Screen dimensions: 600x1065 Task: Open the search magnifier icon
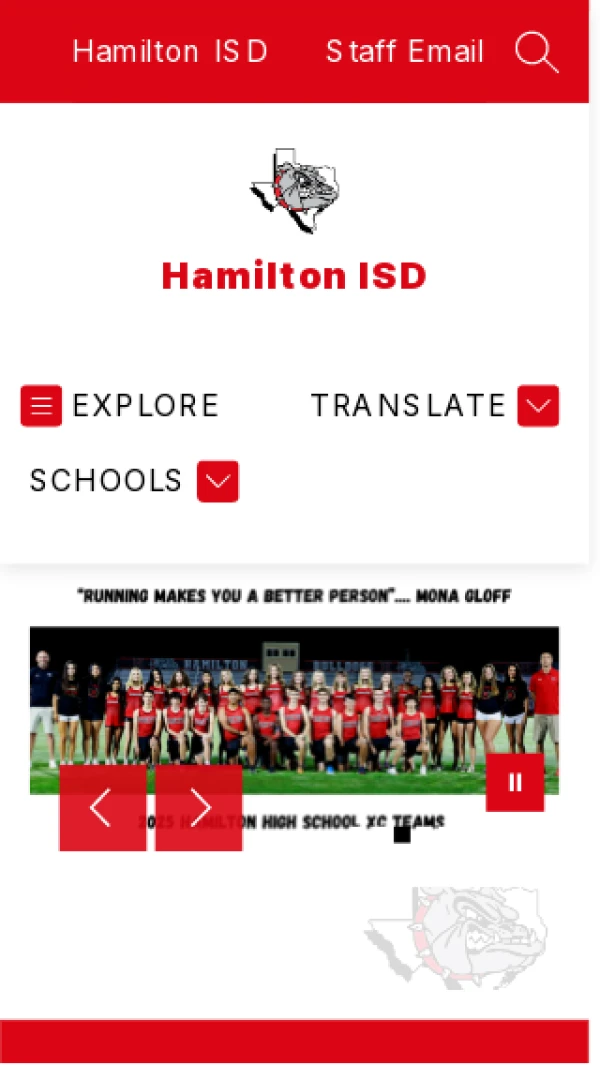coord(536,52)
